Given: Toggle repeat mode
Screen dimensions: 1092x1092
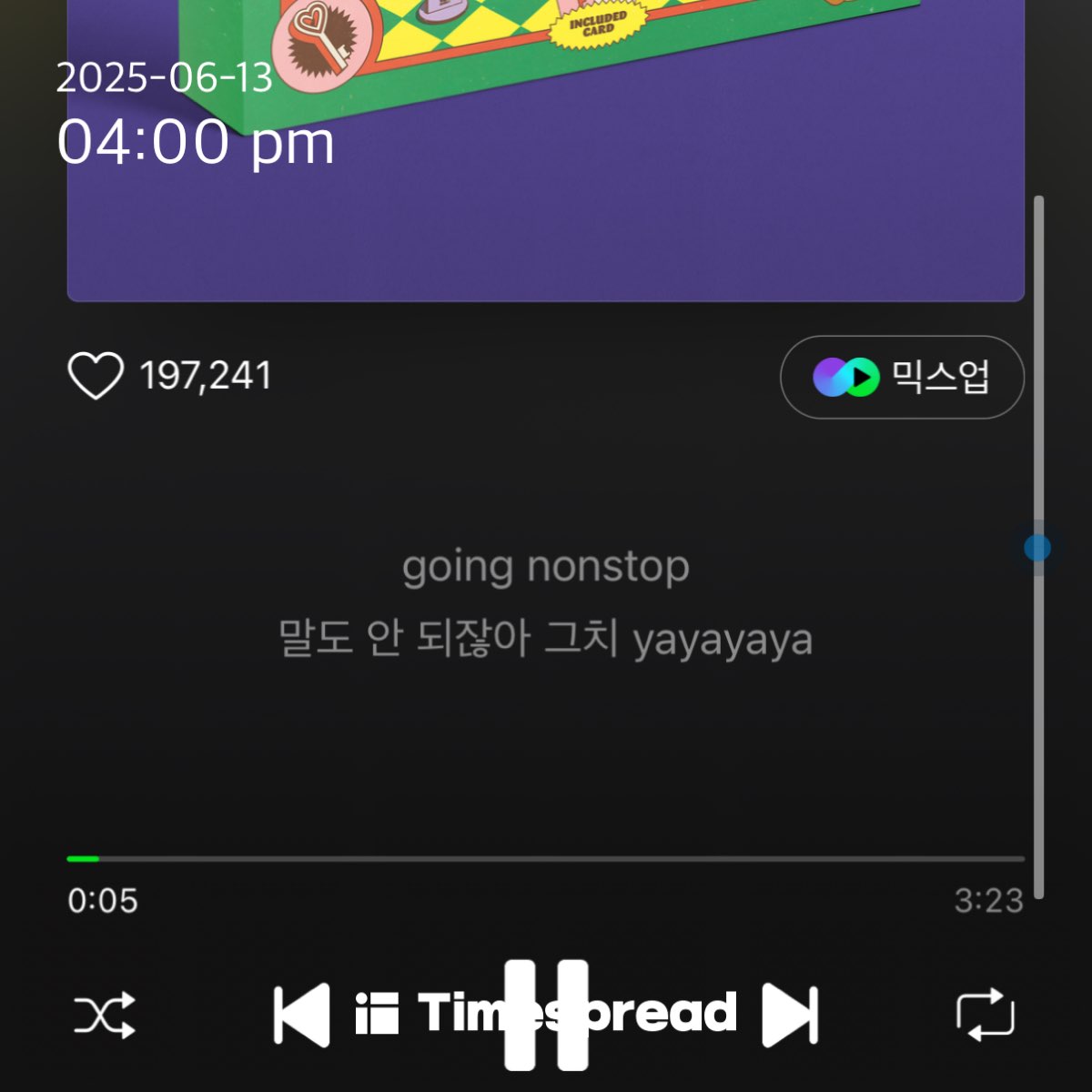Looking at the screenshot, I should coord(985,1015).
